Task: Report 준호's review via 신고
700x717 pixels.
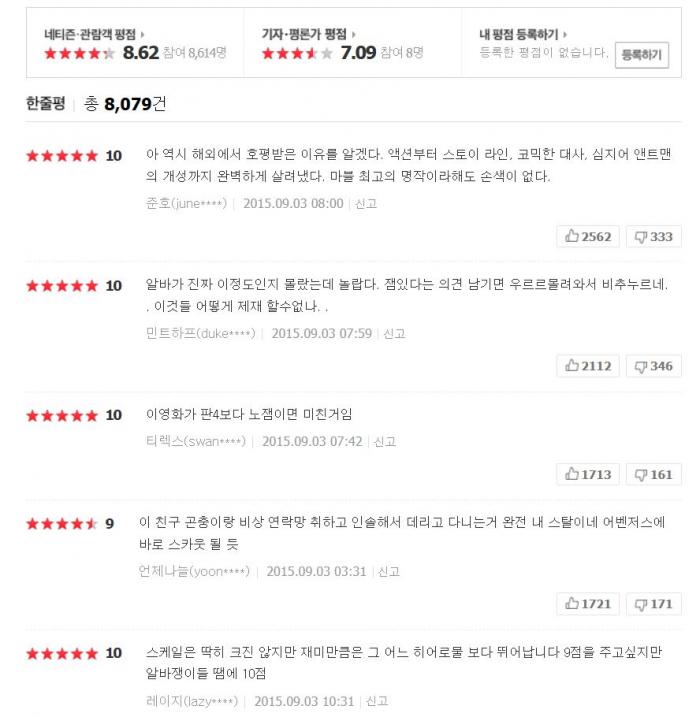Action: tap(367, 204)
